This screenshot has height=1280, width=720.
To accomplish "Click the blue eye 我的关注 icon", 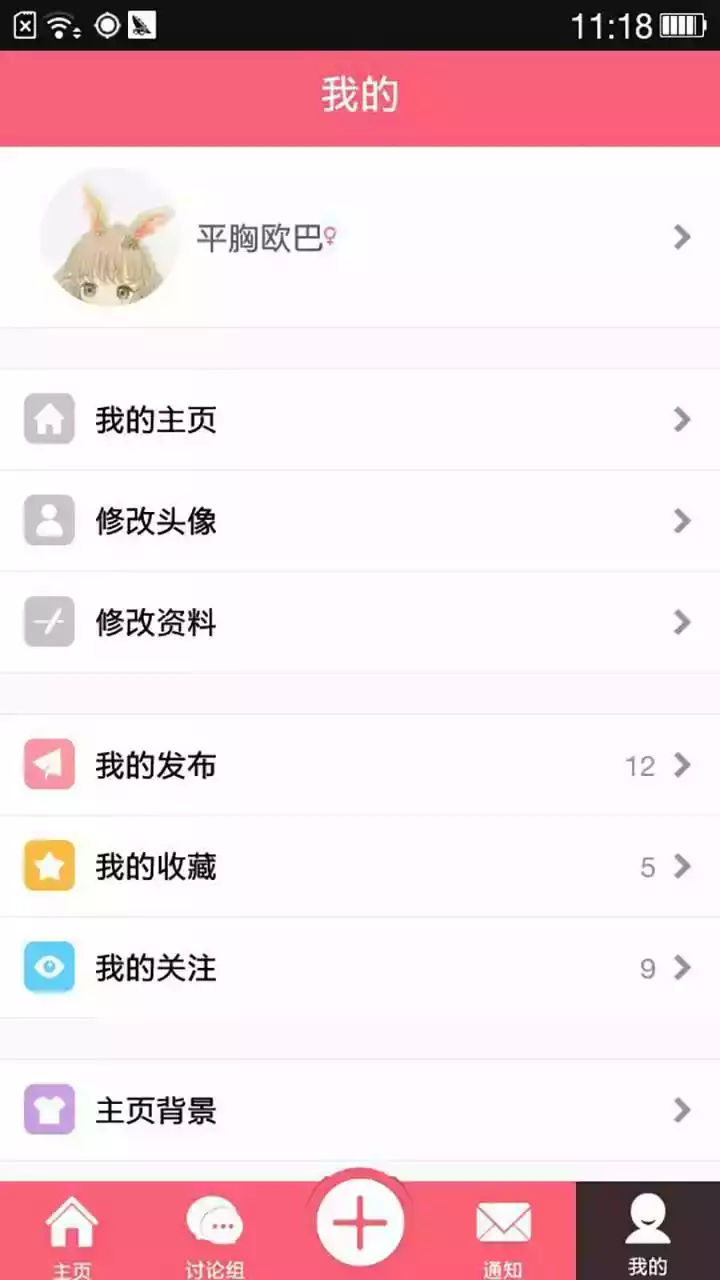I will click(x=48, y=967).
